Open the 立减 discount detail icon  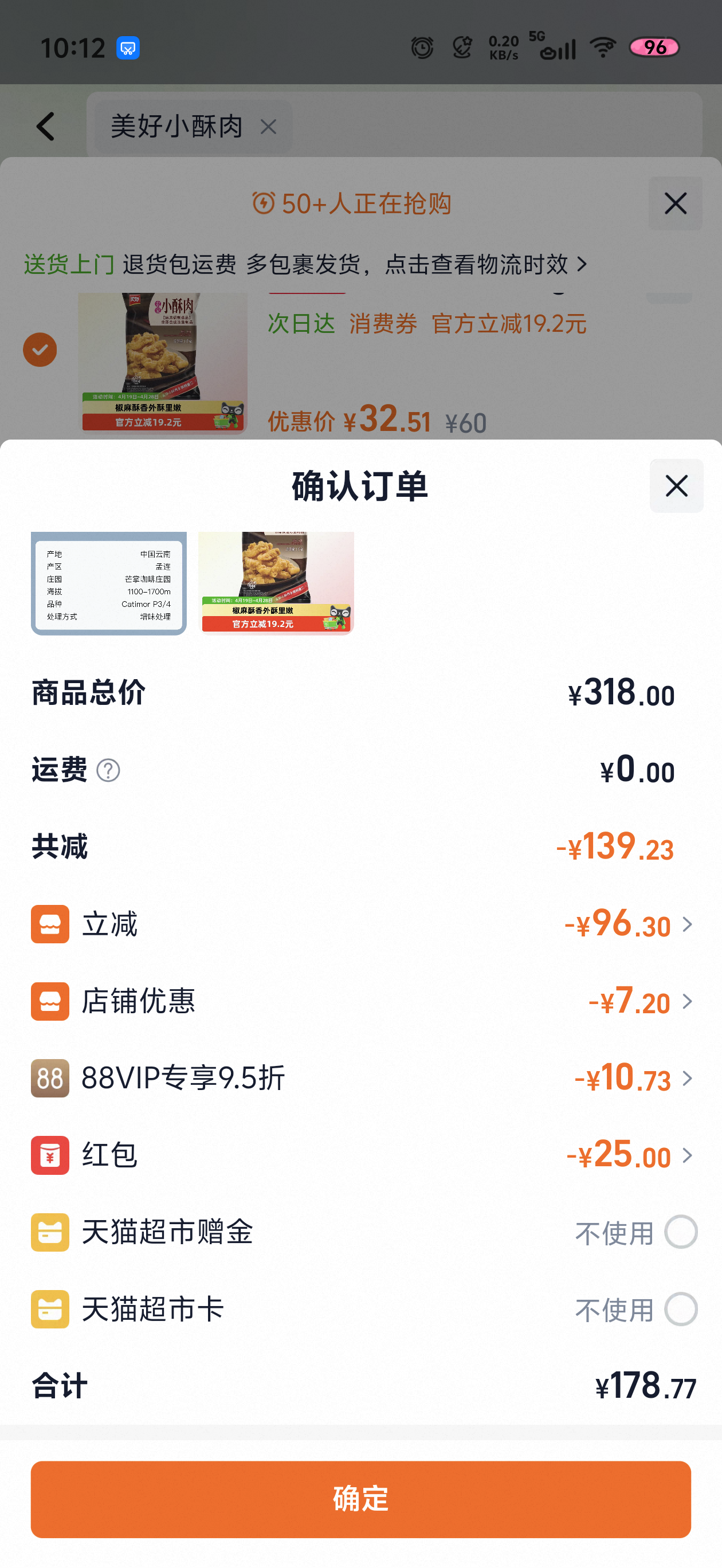click(50, 924)
